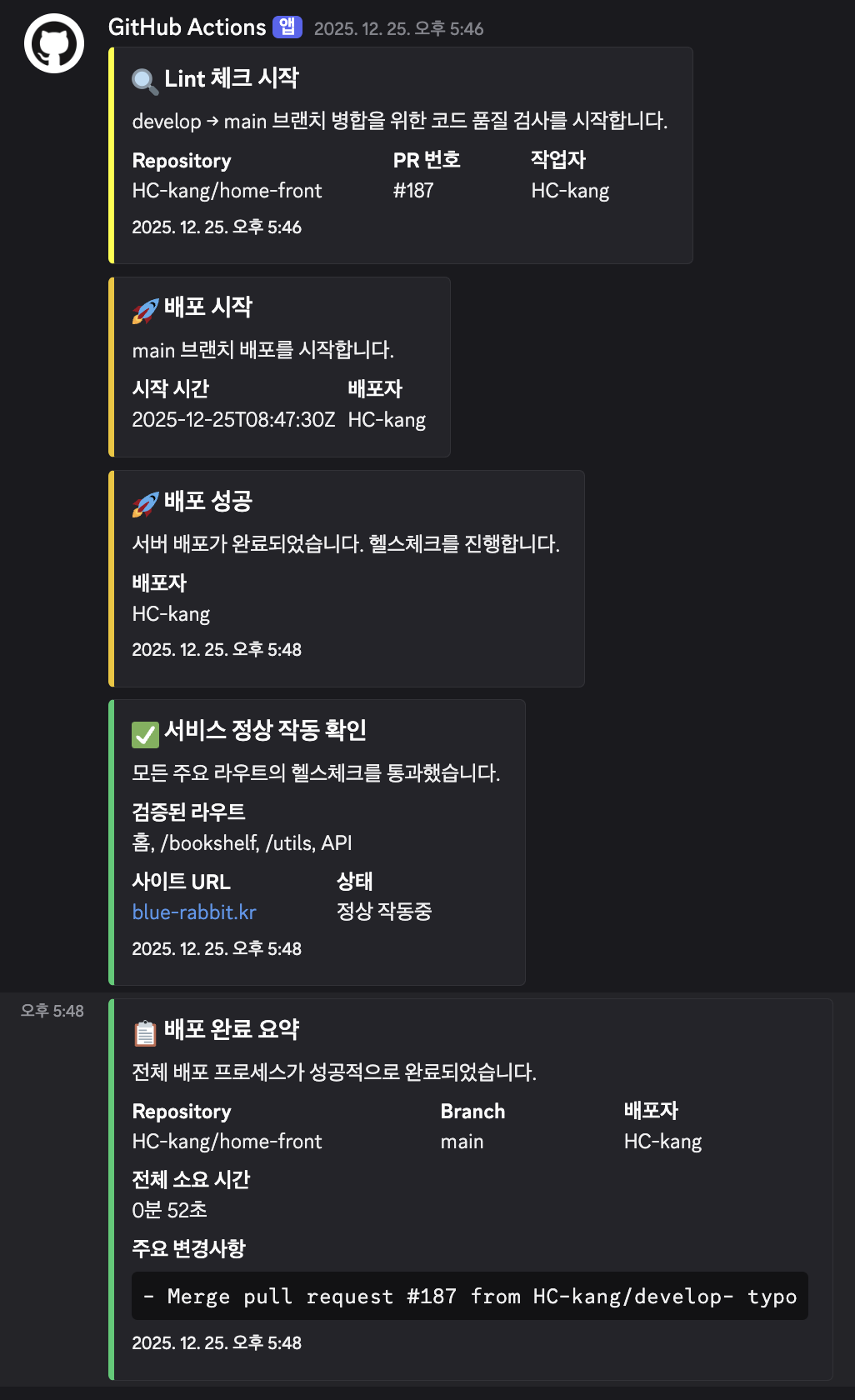Screen dimensions: 855x1400
Task: Select the yellow accent bar on Lint embed
Action: pyautogui.click(x=112, y=154)
